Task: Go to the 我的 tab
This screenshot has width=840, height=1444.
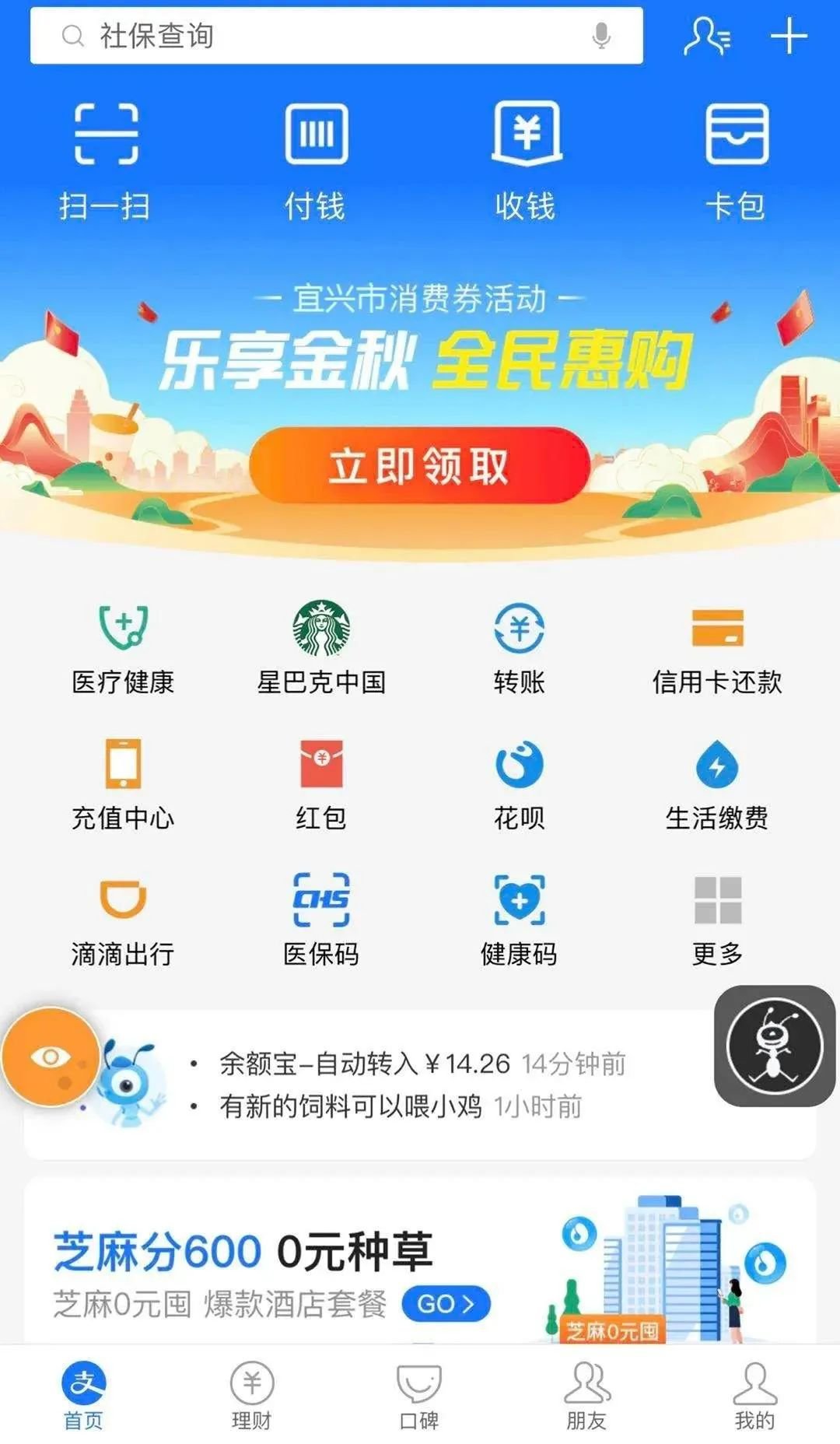Action: coord(754,1396)
